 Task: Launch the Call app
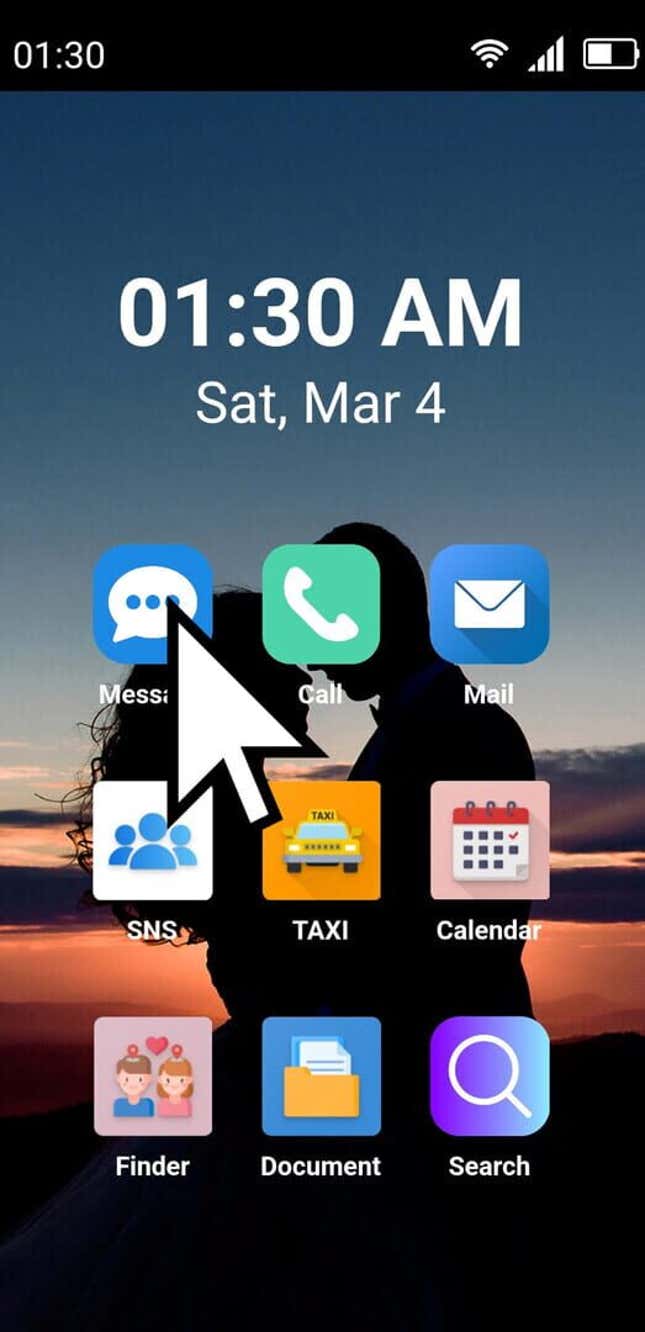(x=321, y=604)
